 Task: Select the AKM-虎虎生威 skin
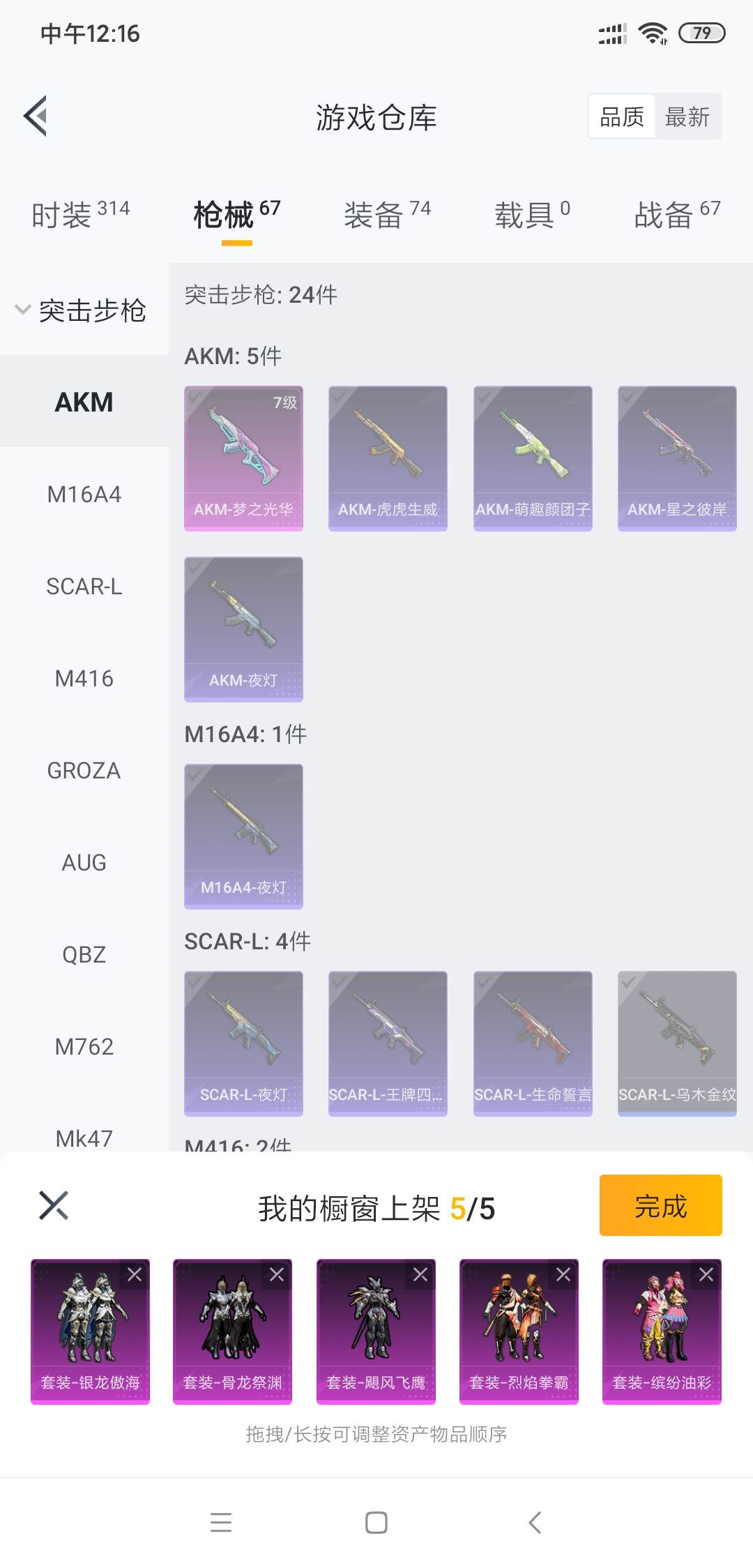click(x=388, y=458)
